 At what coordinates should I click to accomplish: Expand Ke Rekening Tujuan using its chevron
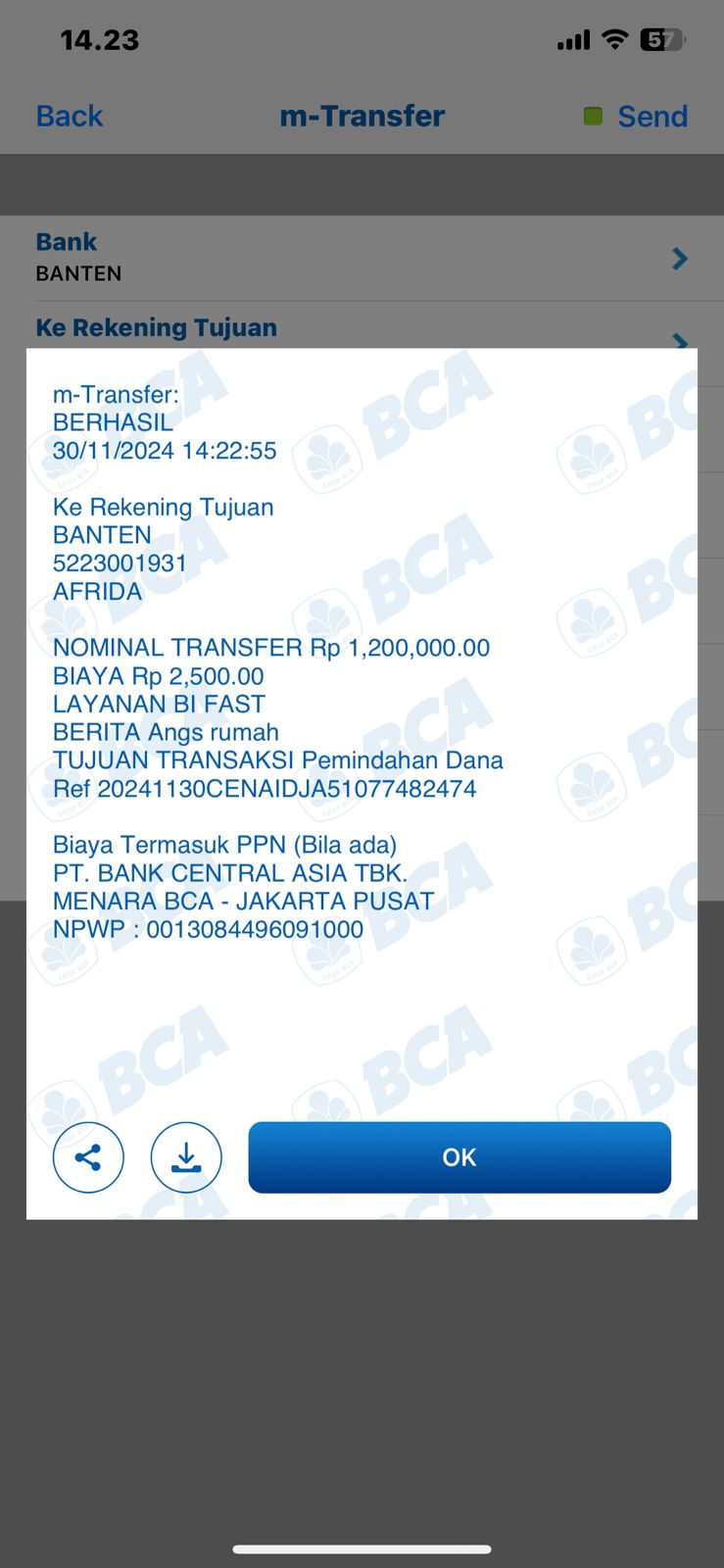coord(680,342)
